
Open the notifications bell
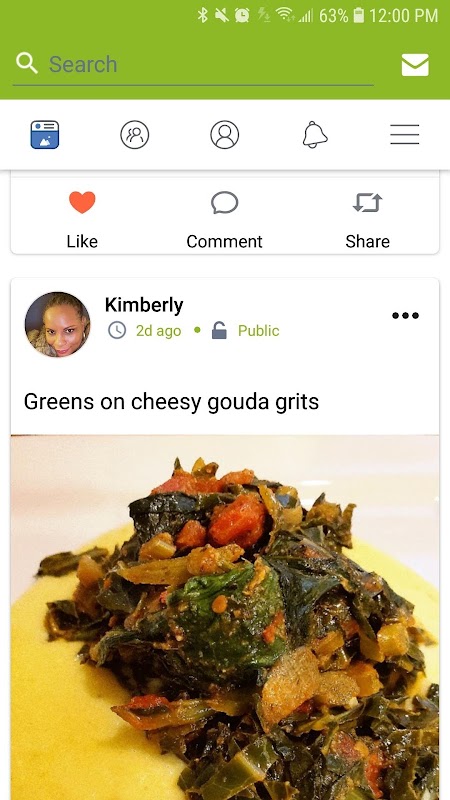pyautogui.click(x=315, y=135)
